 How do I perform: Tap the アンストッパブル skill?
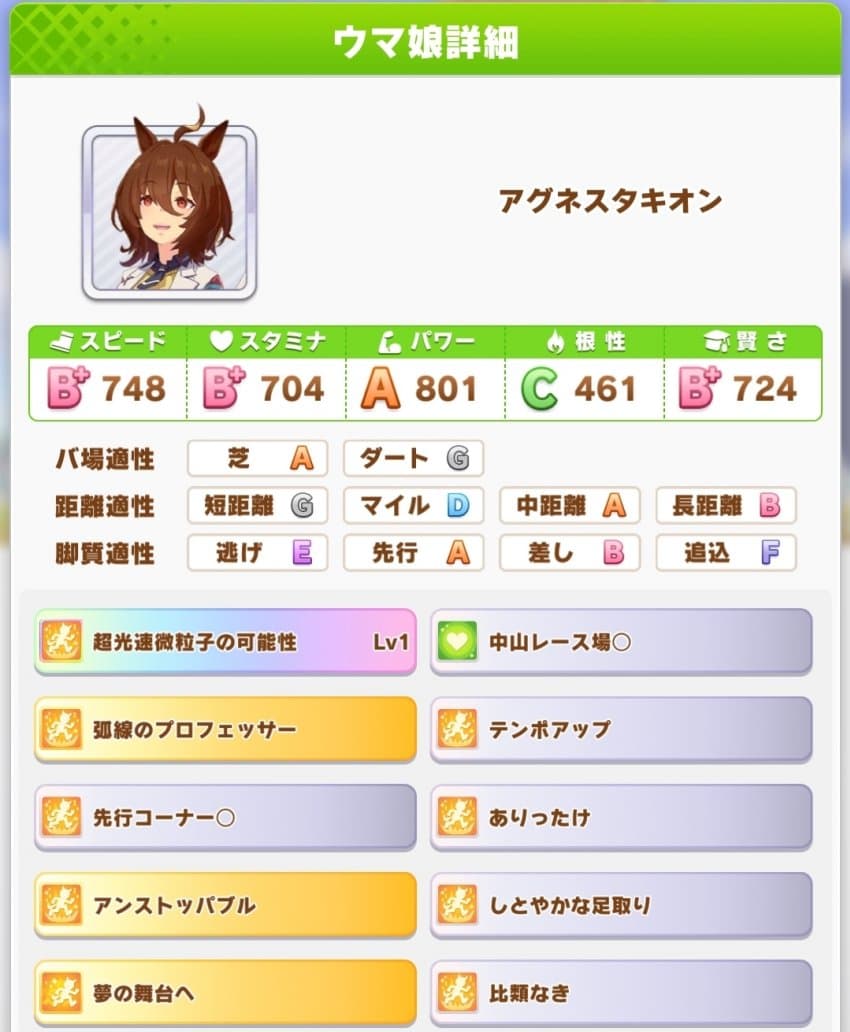click(225, 905)
